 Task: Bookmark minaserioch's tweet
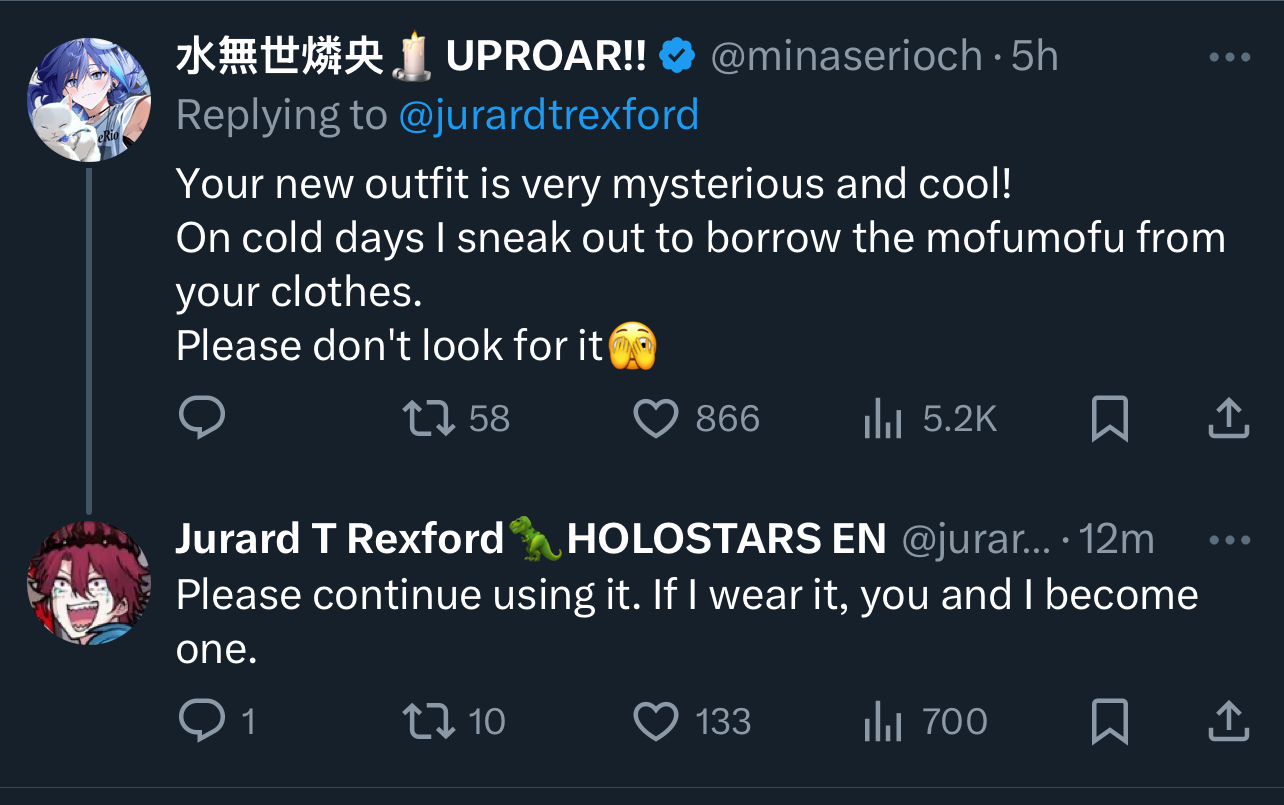pos(1109,418)
